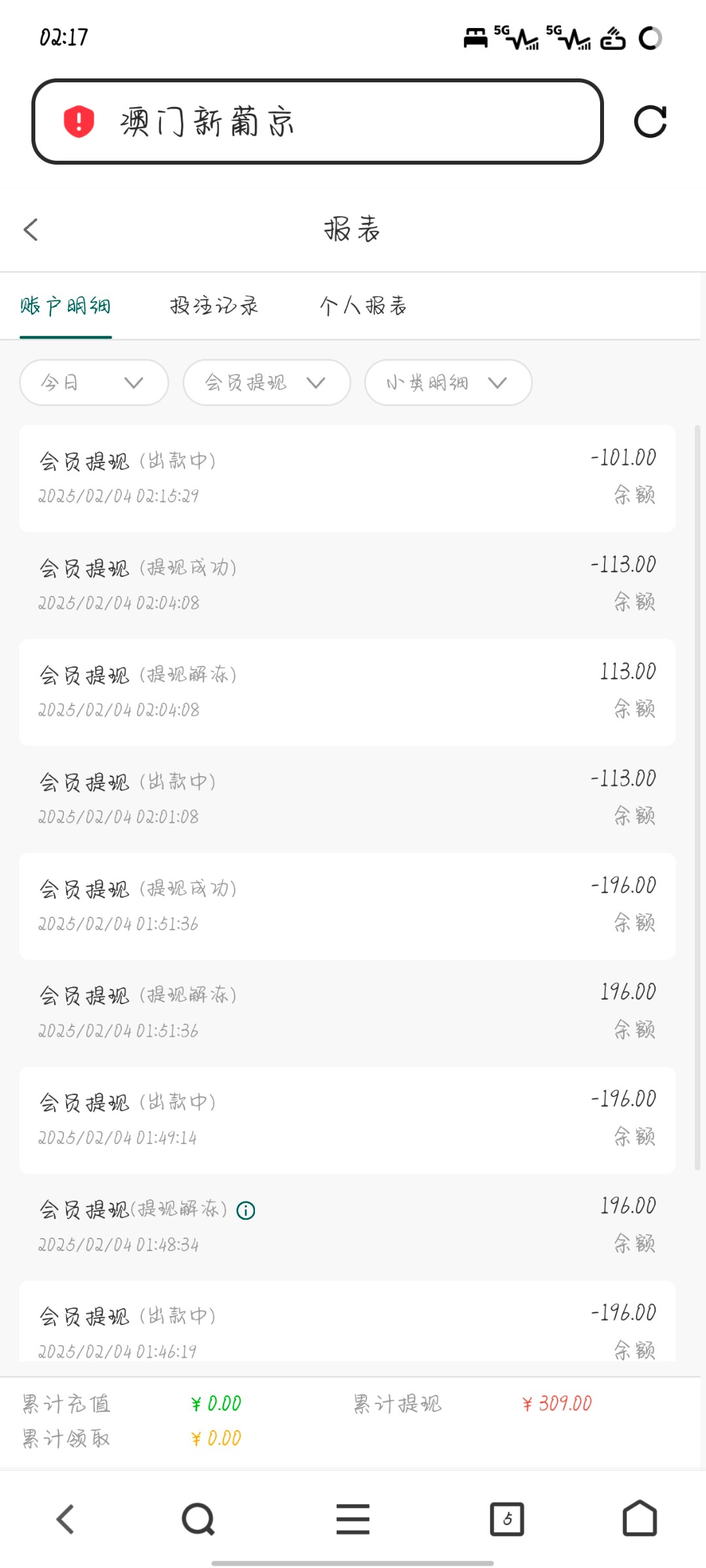This screenshot has width=706, height=1568.
Task: Select the 账户明细 tab
Action: click(65, 305)
